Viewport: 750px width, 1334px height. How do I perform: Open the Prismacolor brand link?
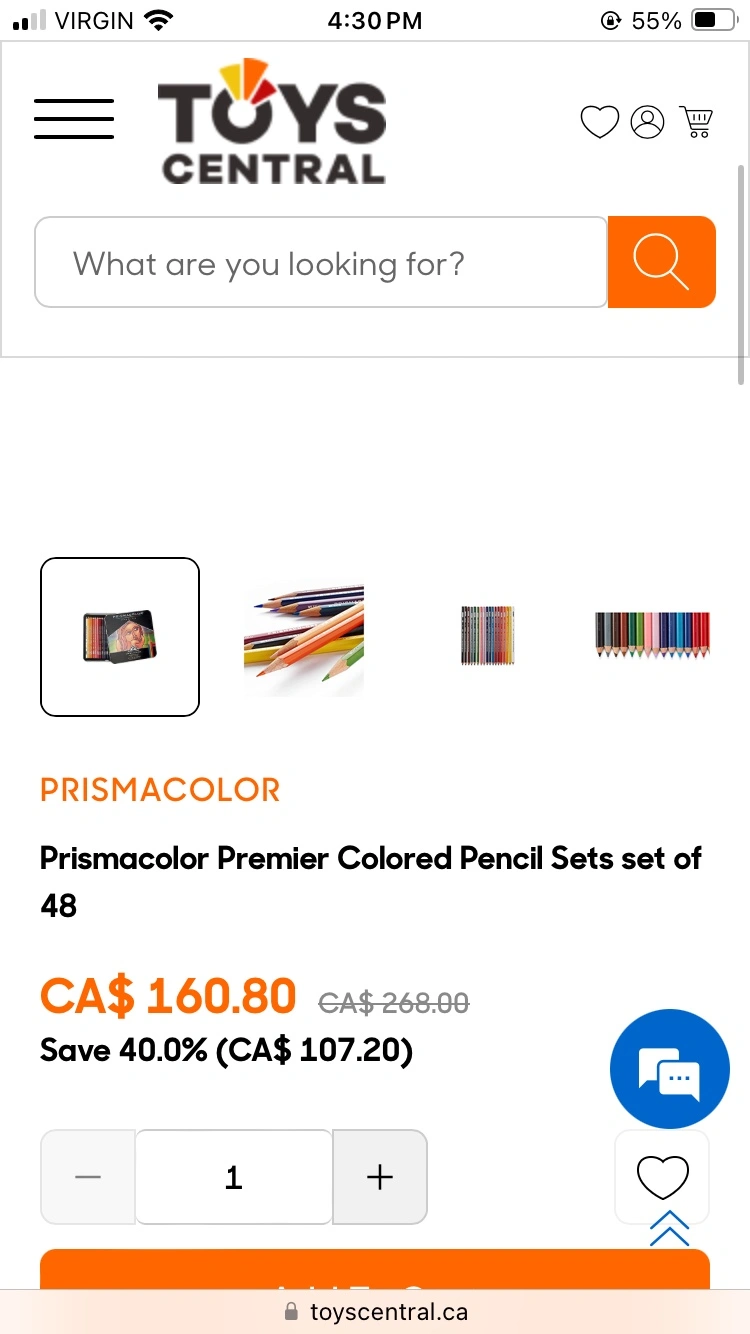pos(160,790)
